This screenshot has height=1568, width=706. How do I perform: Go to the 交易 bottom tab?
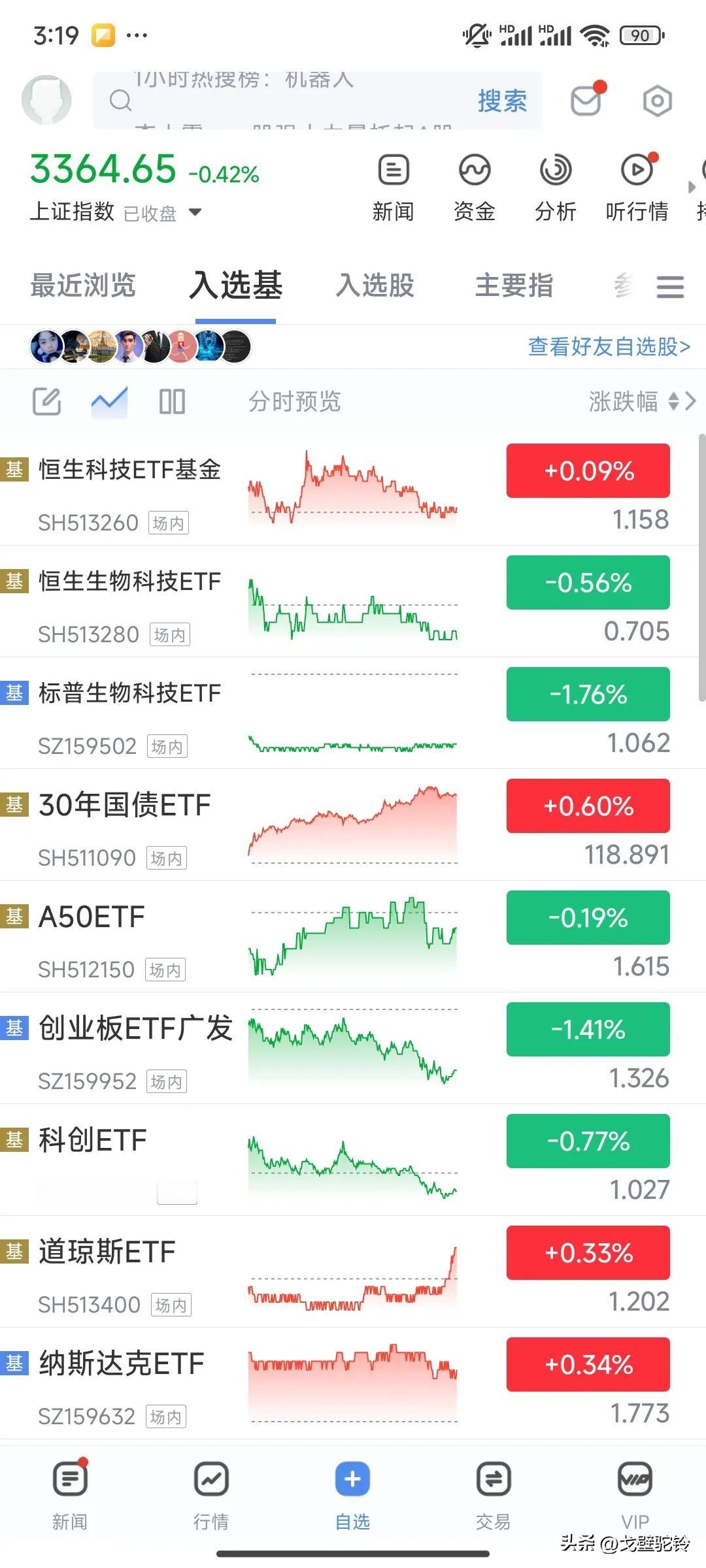(x=494, y=1496)
